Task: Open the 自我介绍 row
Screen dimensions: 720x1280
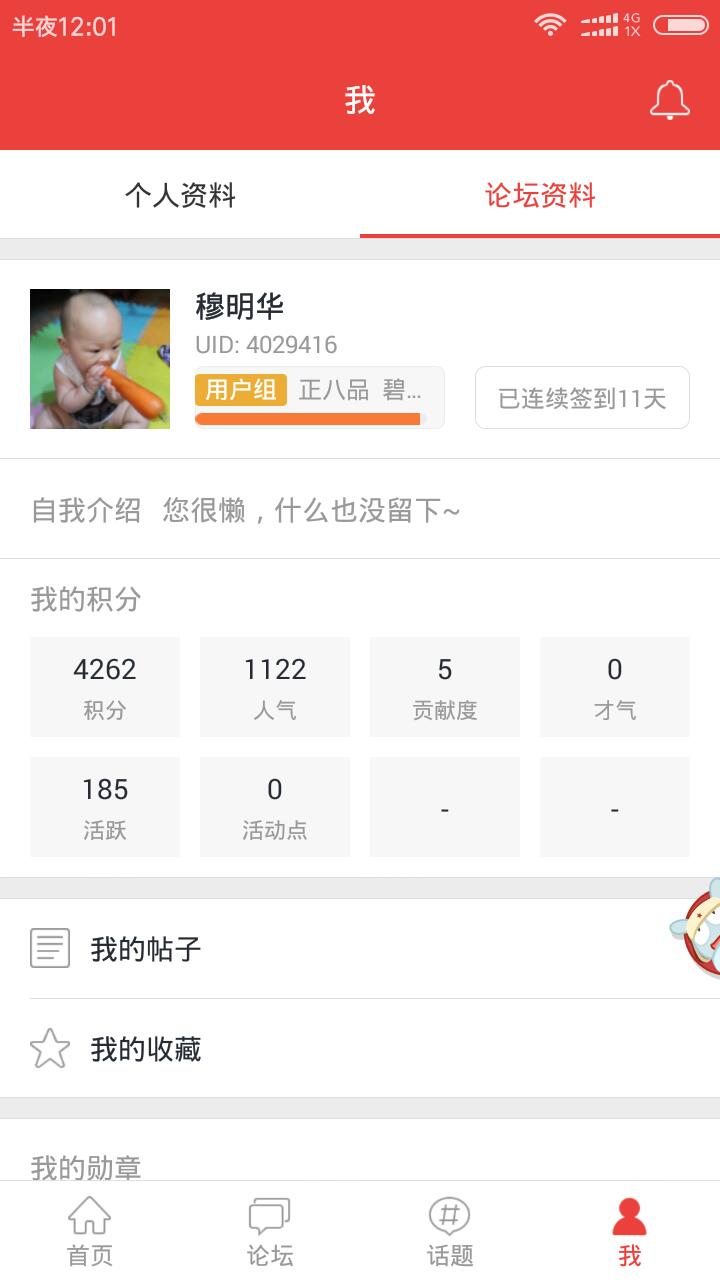Action: click(x=360, y=510)
